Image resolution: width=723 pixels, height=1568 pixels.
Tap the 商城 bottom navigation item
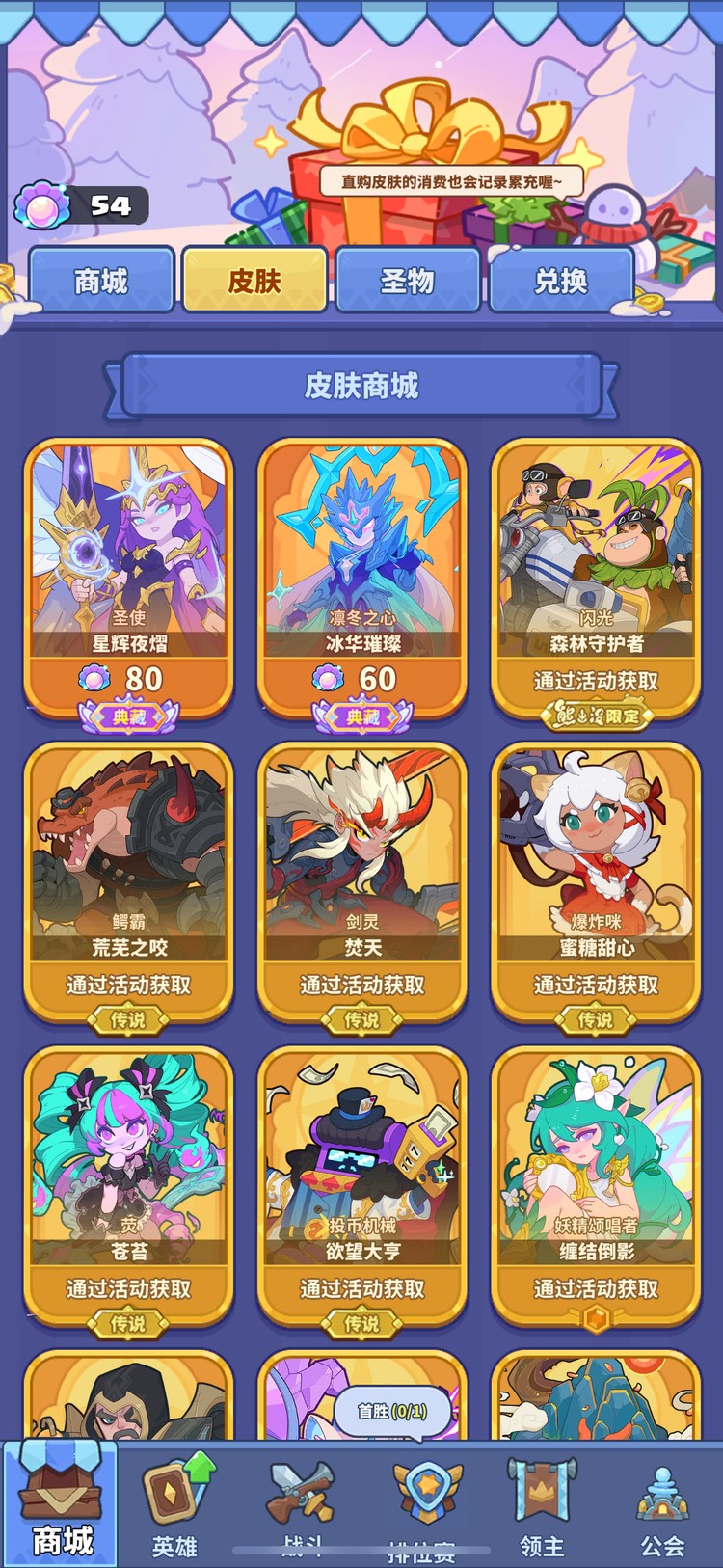(x=62, y=1506)
